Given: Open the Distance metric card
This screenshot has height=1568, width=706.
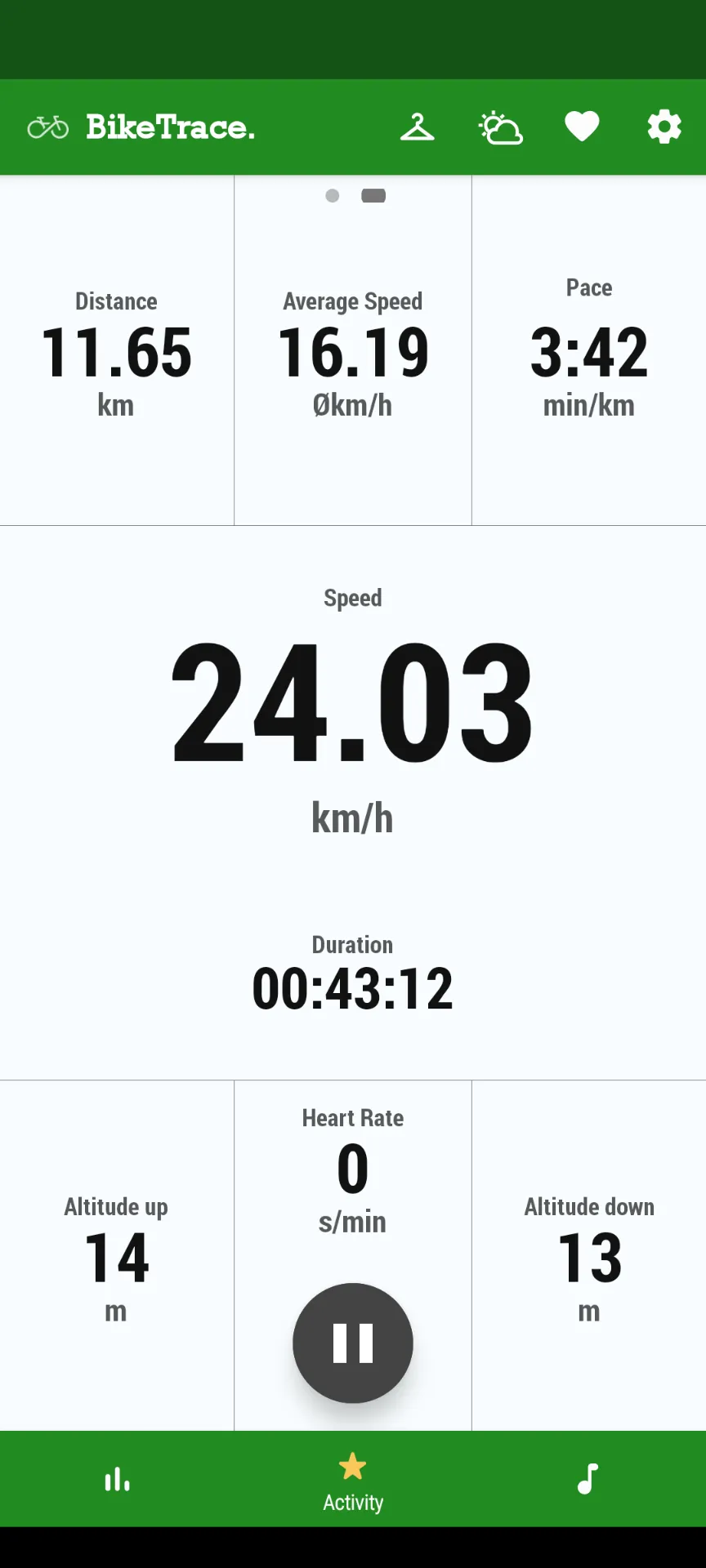Looking at the screenshot, I should [x=116, y=351].
